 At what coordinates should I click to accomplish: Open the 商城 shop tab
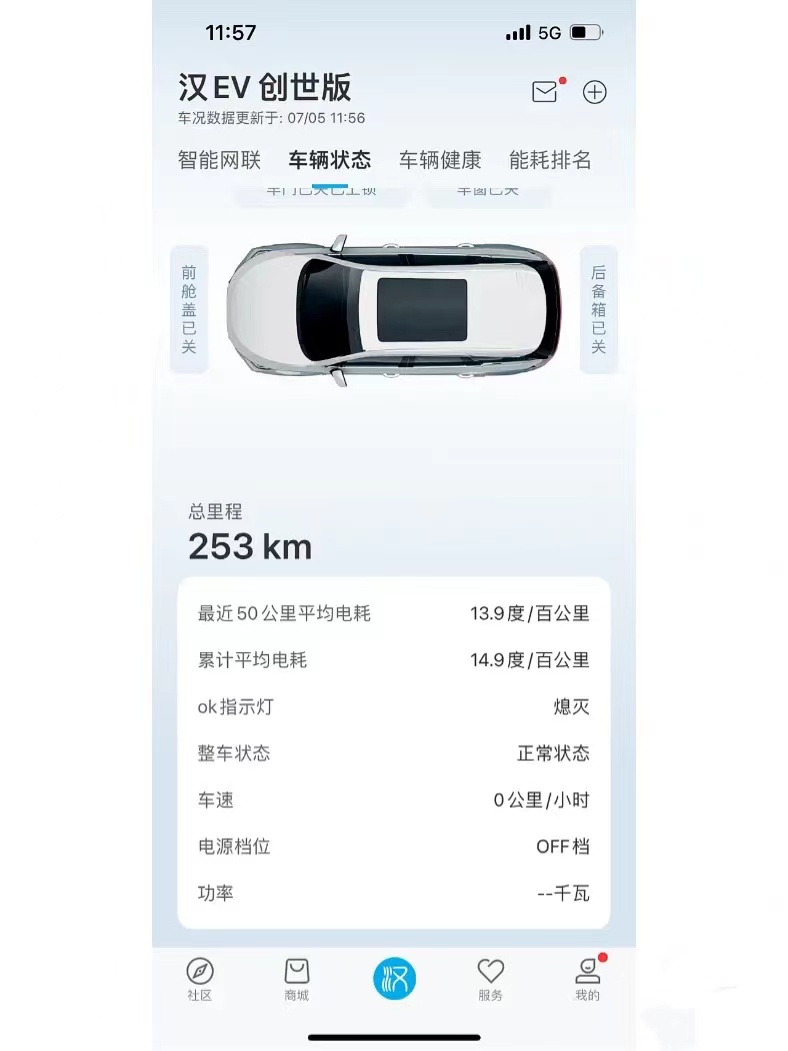(297, 979)
